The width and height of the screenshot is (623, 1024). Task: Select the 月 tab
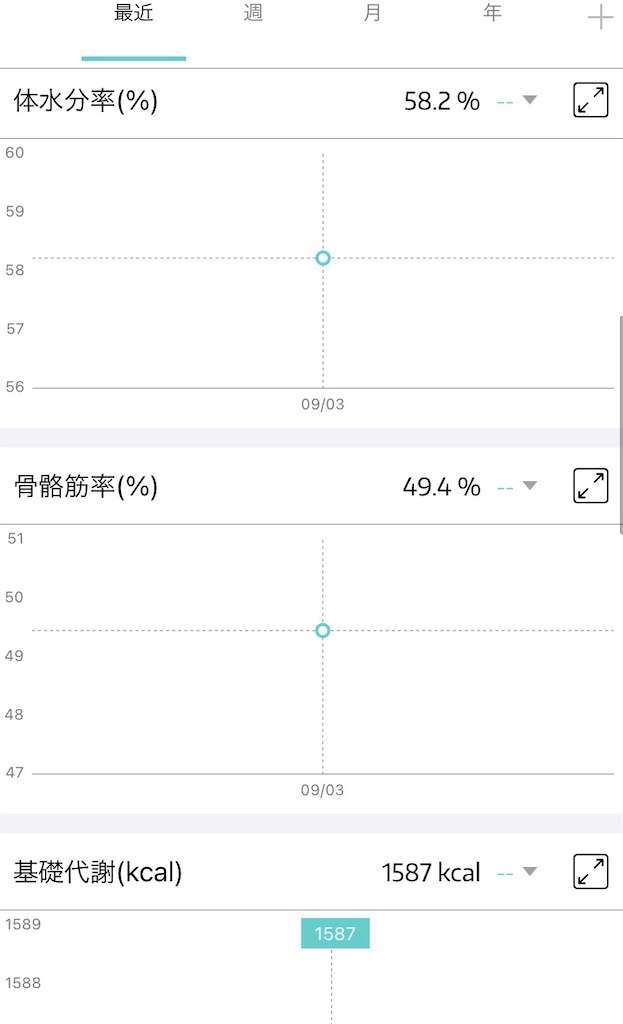coord(372,14)
